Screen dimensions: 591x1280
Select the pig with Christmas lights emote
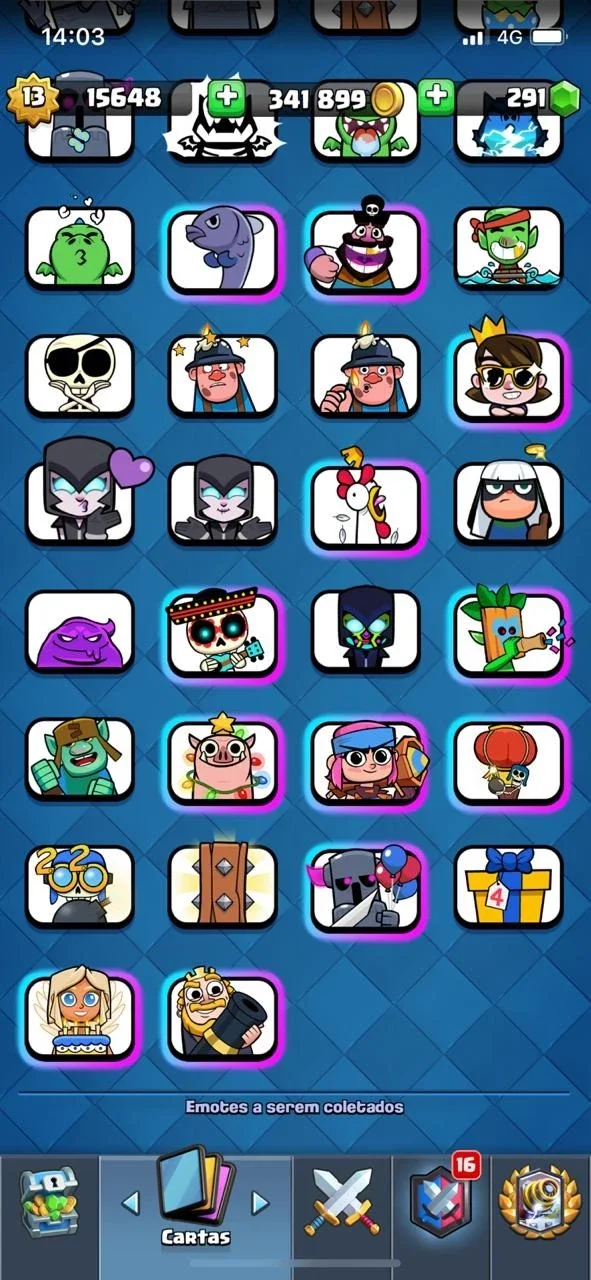point(223,760)
